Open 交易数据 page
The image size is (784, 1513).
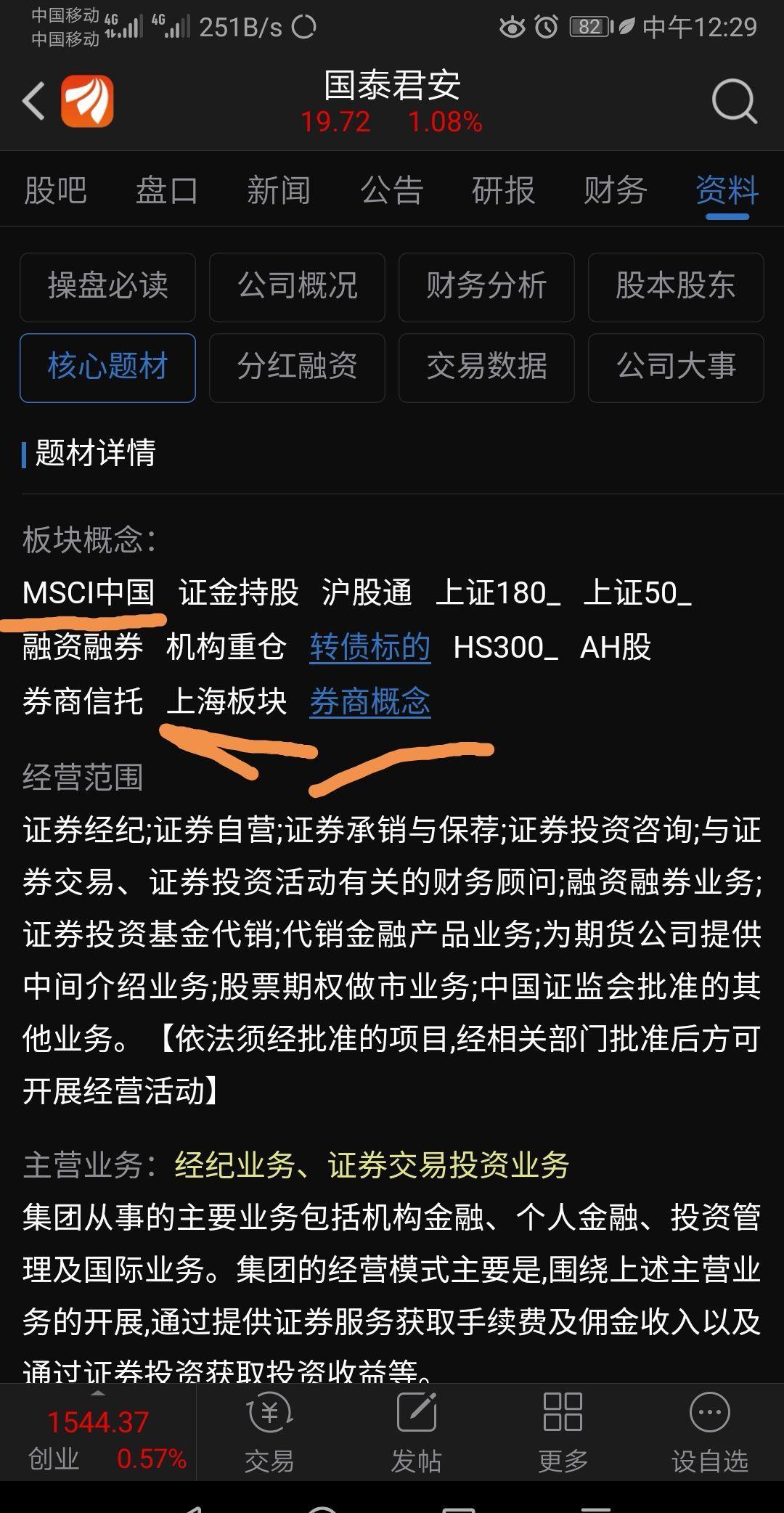point(486,368)
